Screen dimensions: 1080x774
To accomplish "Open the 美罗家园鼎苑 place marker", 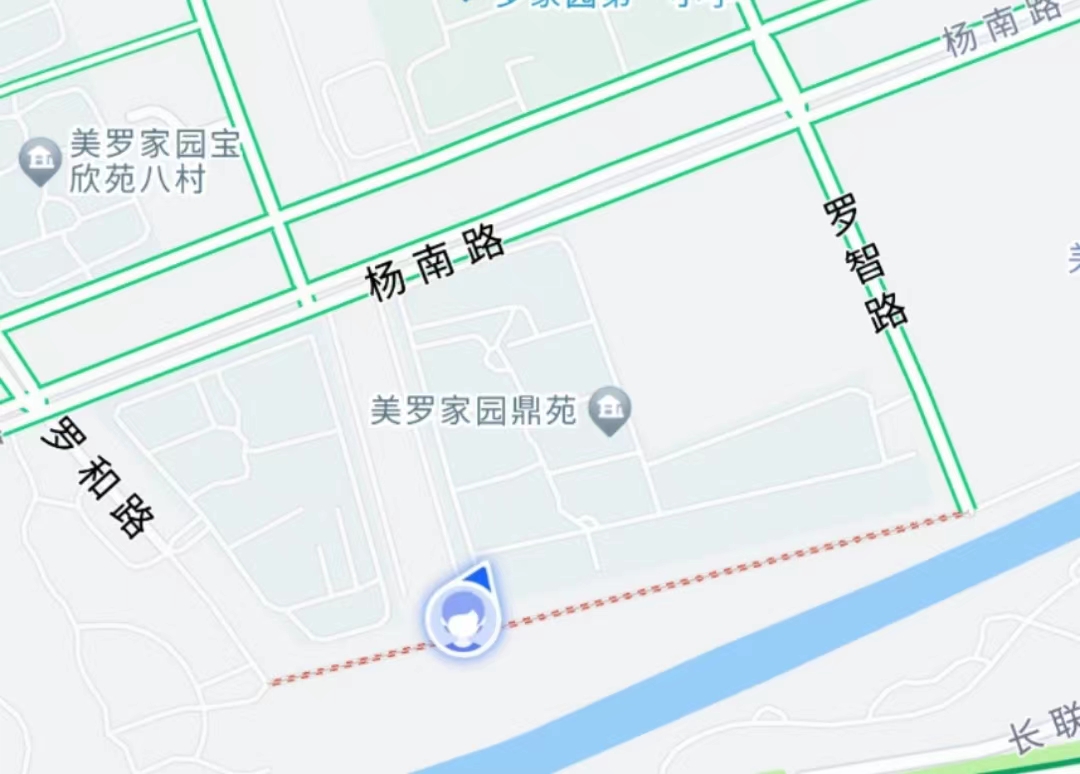I will point(608,410).
